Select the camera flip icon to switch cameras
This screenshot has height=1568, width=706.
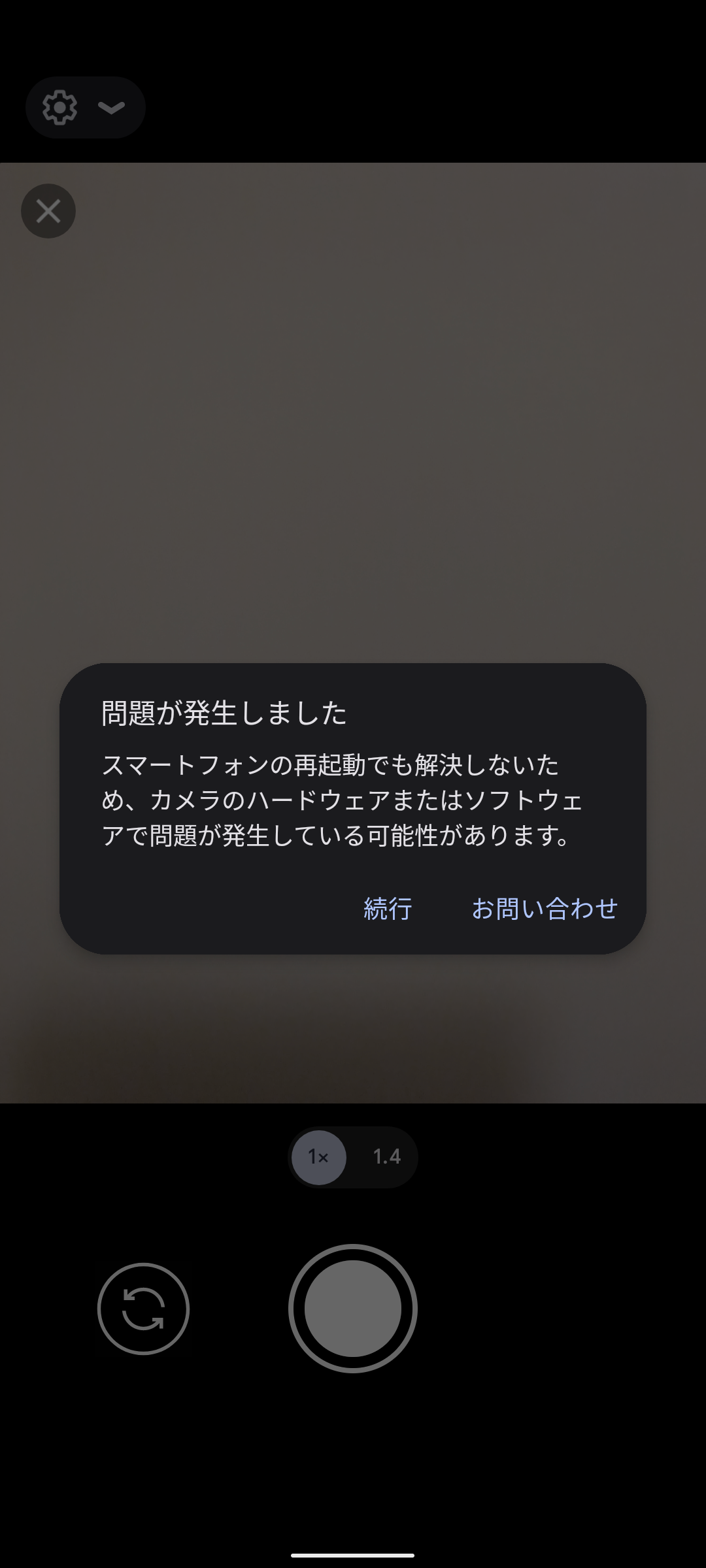pos(143,1309)
